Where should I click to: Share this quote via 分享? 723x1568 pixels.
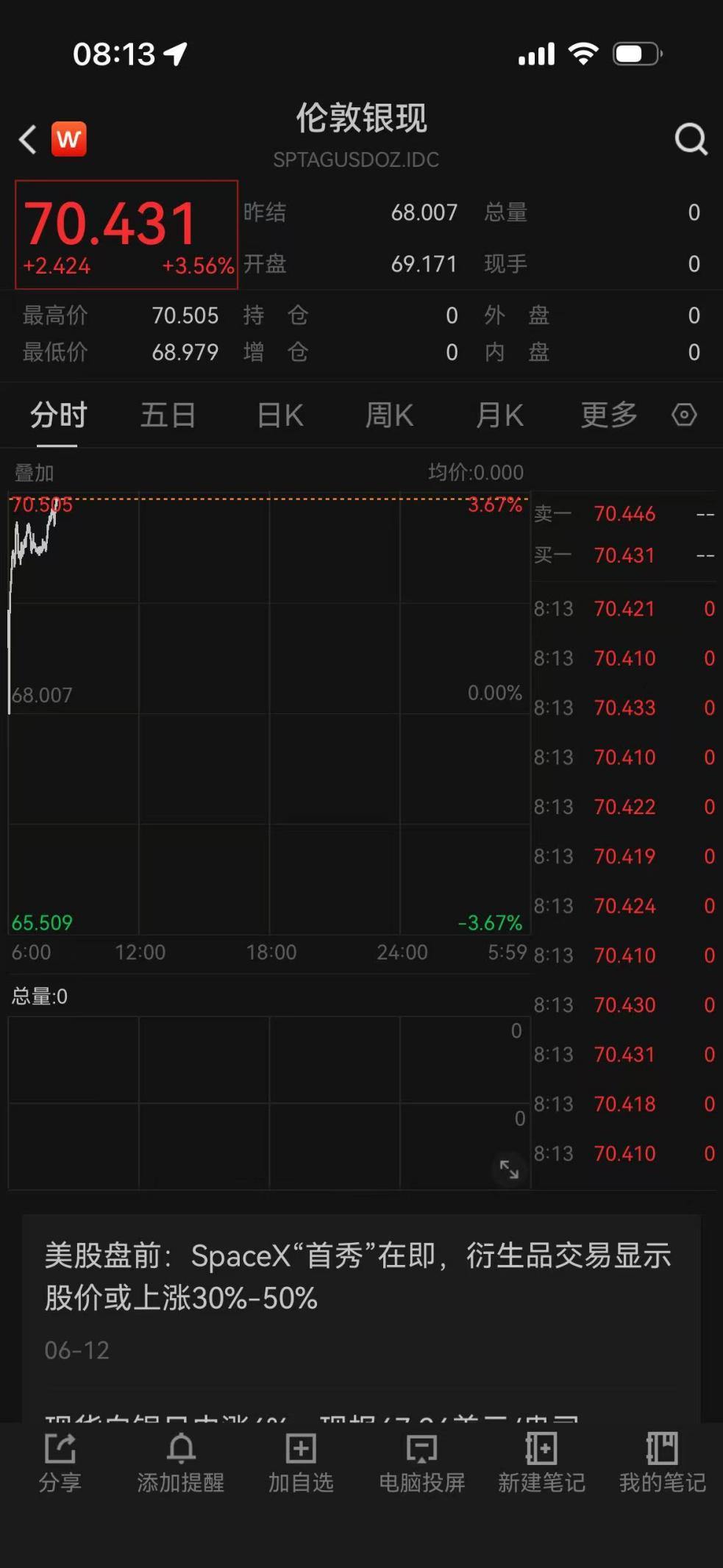coord(60,1463)
